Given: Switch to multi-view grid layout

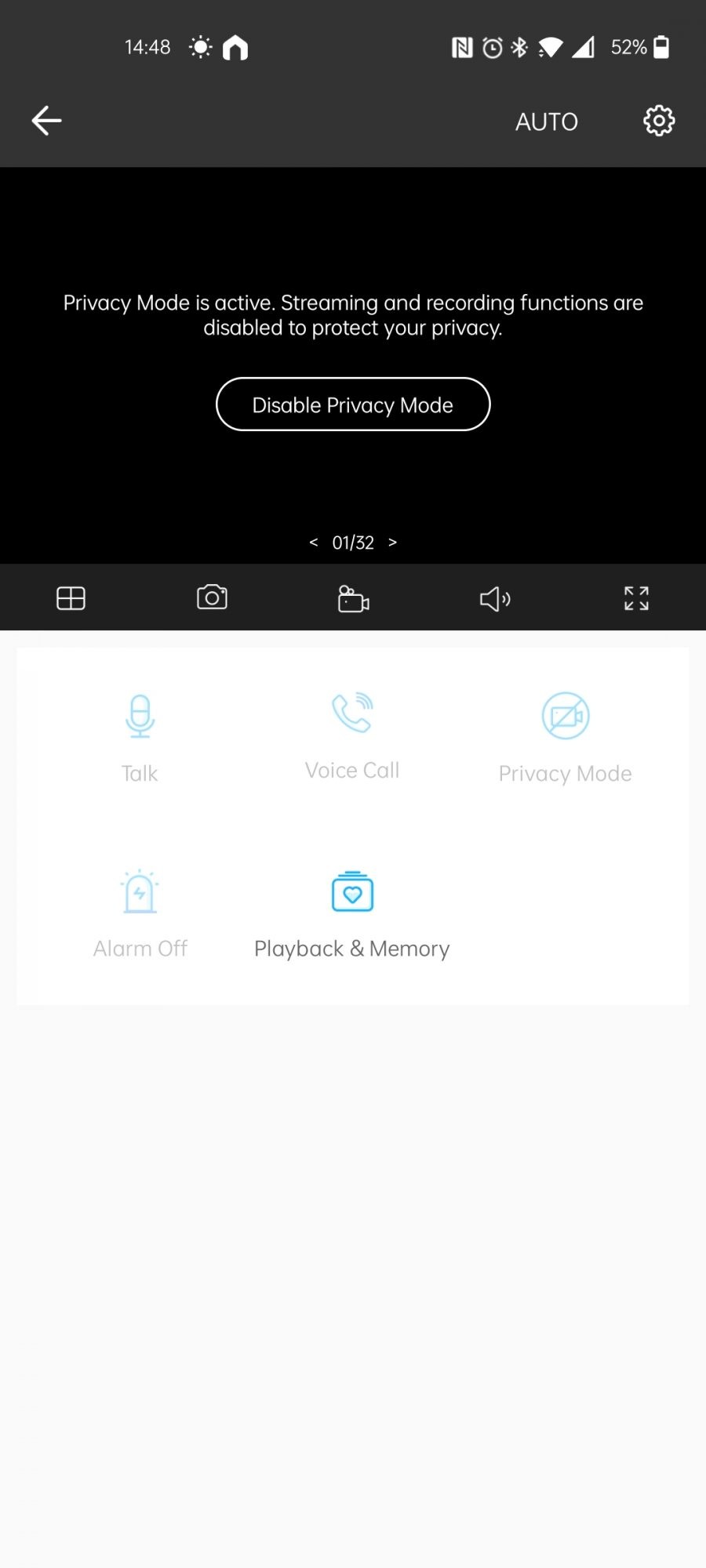Looking at the screenshot, I should [71, 599].
